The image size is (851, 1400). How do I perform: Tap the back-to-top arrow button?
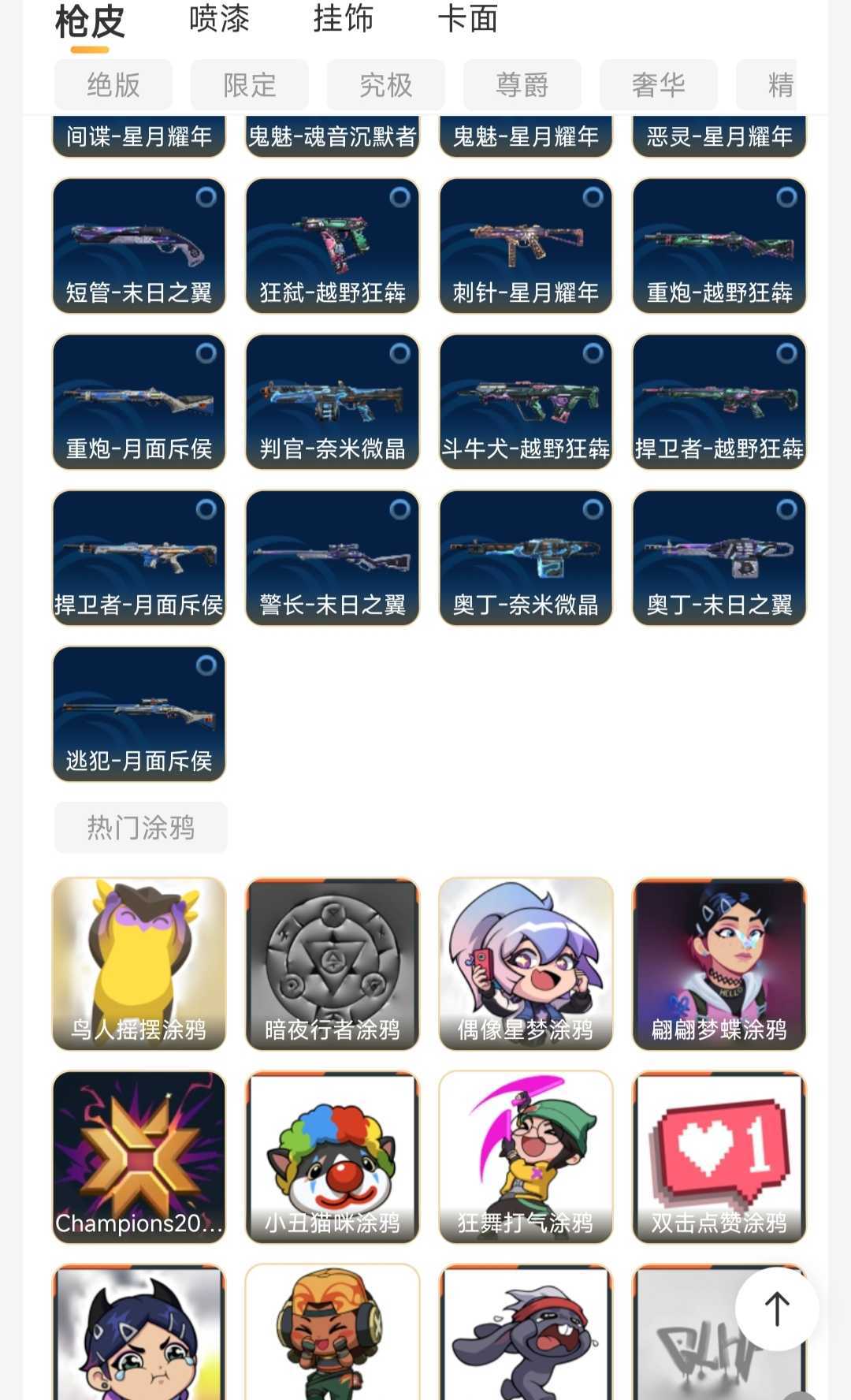point(777,1309)
